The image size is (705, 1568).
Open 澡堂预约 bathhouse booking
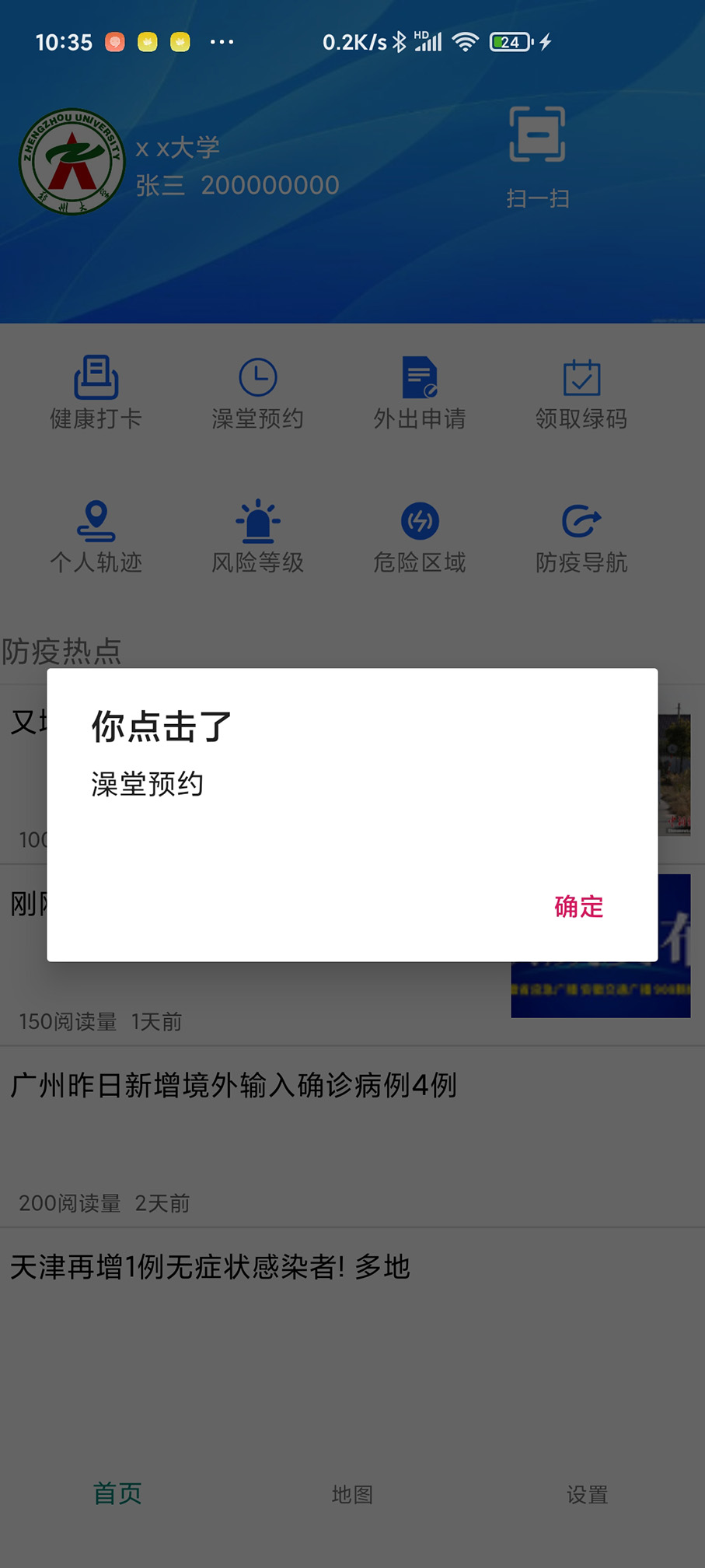(x=258, y=391)
